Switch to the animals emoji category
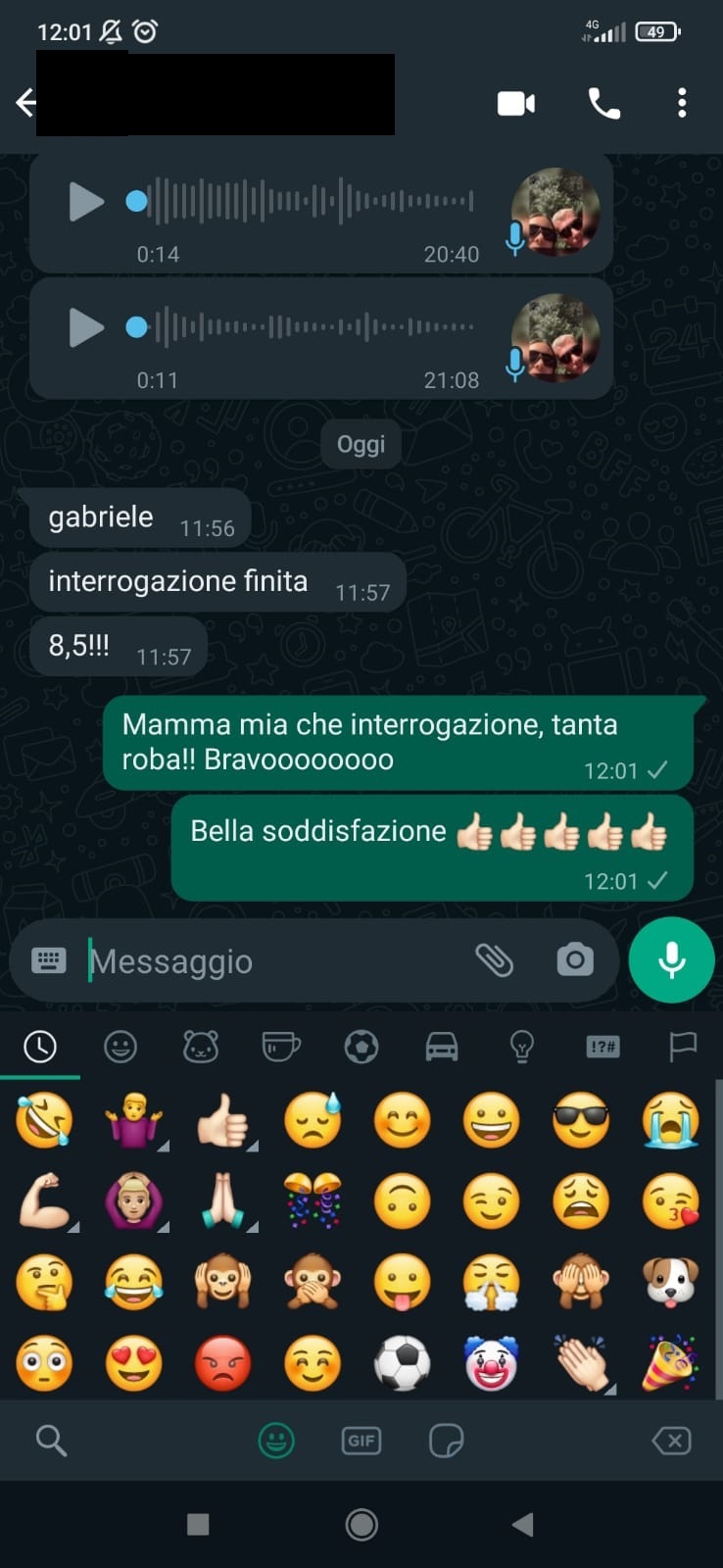723x1568 pixels. click(x=201, y=1047)
